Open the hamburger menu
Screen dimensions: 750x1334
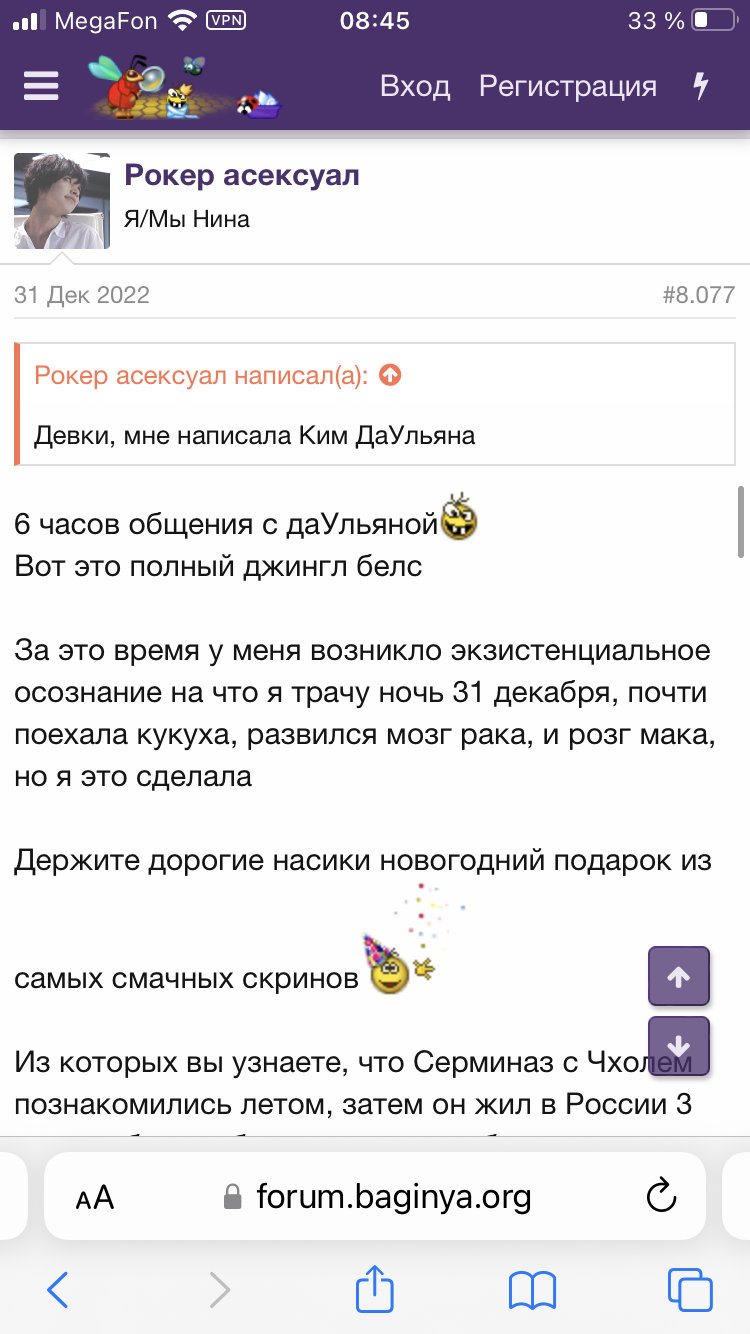pos(41,86)
